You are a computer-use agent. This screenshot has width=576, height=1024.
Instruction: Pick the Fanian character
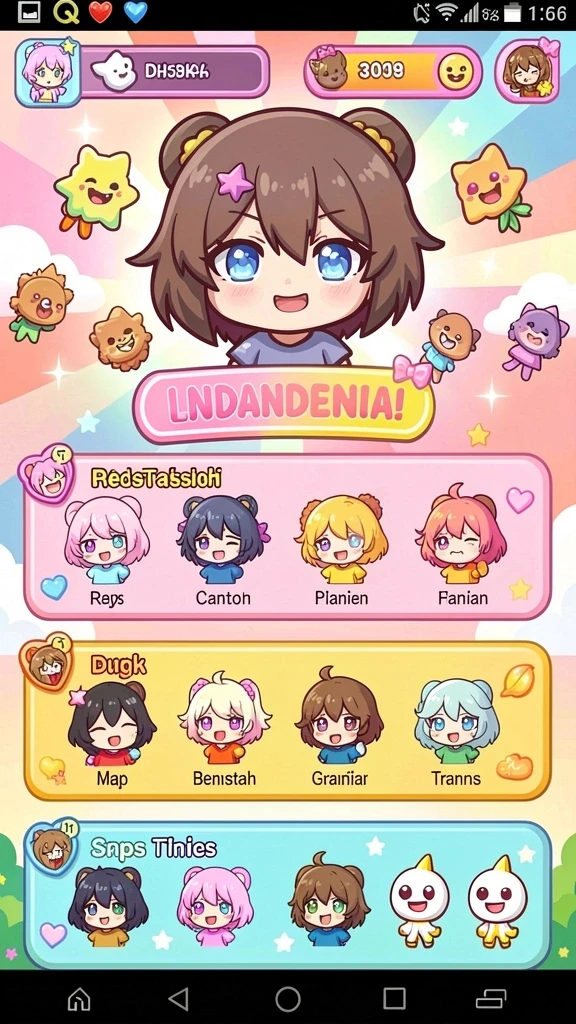(462, 550)
